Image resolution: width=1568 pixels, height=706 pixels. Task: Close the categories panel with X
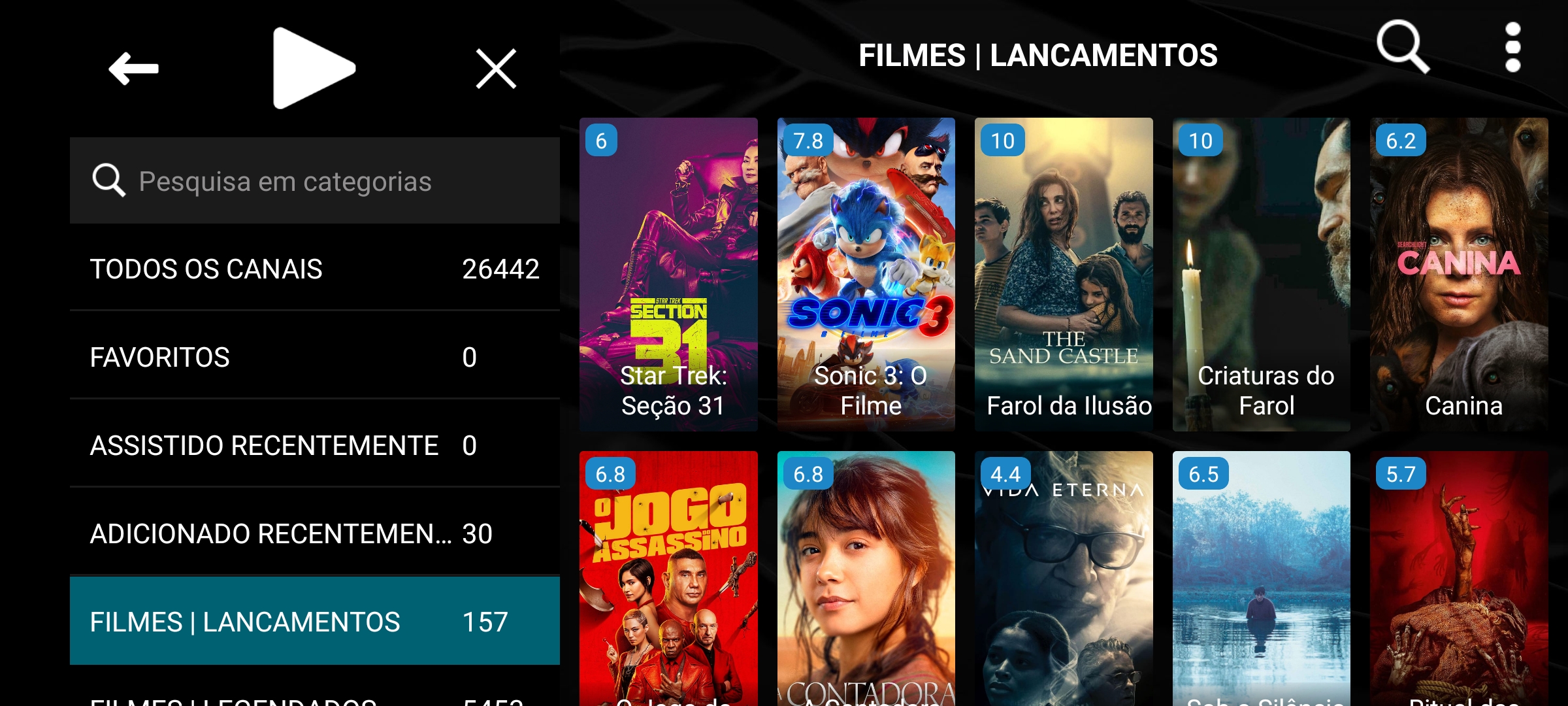pyautogui.click(x=496, y=69)
